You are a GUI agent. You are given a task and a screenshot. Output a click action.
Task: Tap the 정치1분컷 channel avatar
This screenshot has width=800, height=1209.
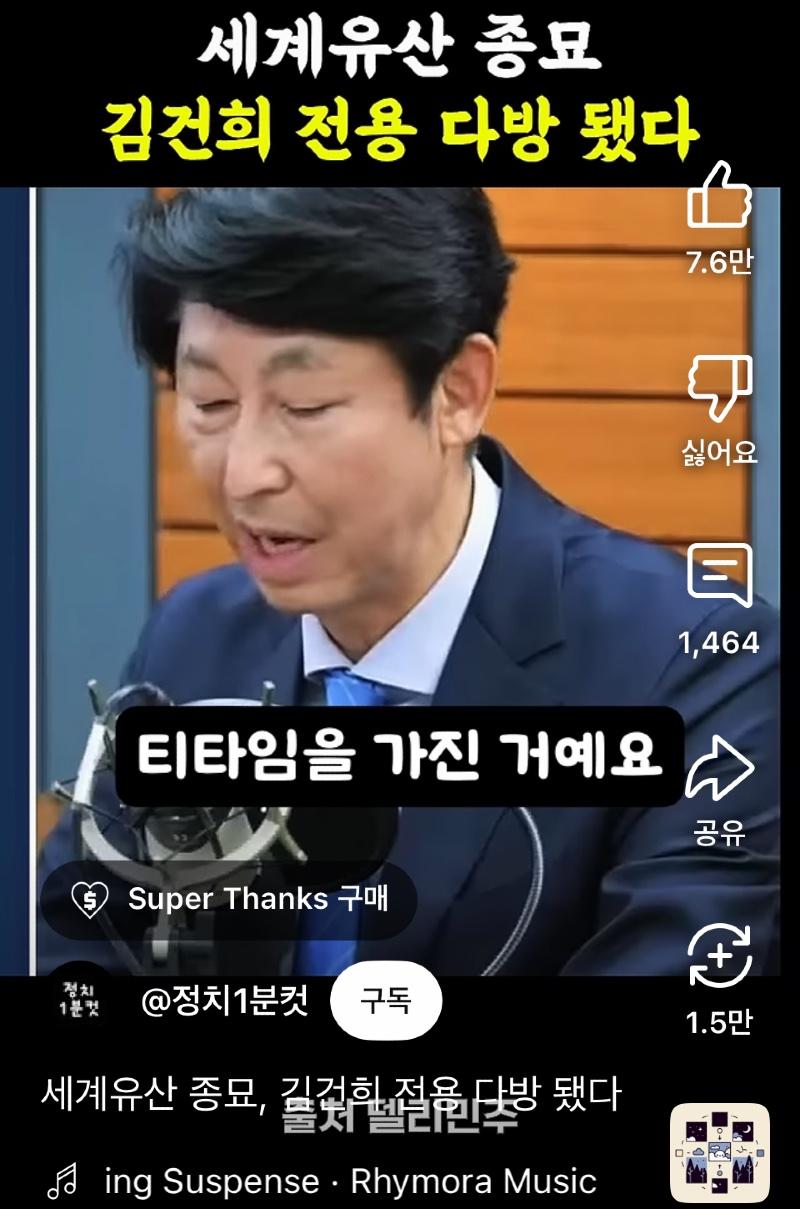(x=80, y=1000)
